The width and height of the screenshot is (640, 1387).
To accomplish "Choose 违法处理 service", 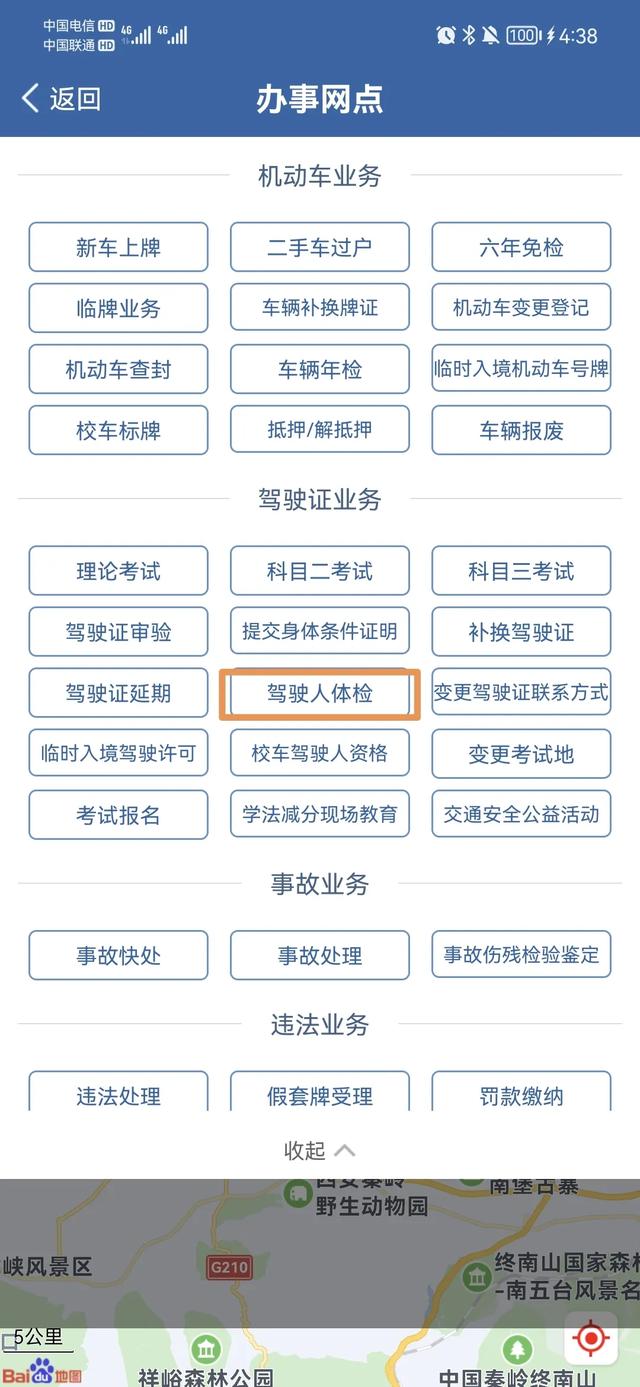I will tap(118, 1094).
